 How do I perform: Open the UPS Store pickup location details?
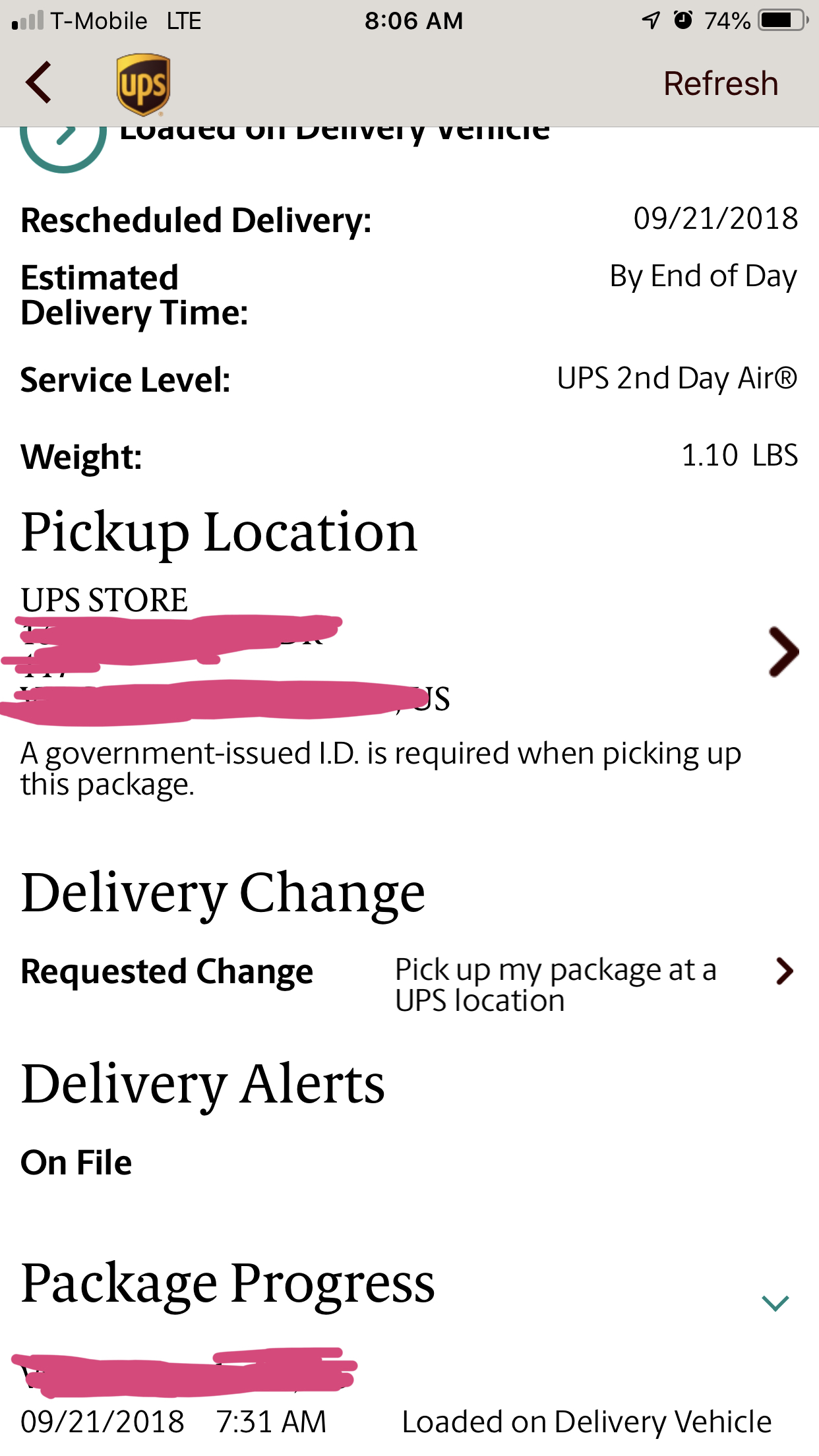pyautogui.click(x=782, y=652)
